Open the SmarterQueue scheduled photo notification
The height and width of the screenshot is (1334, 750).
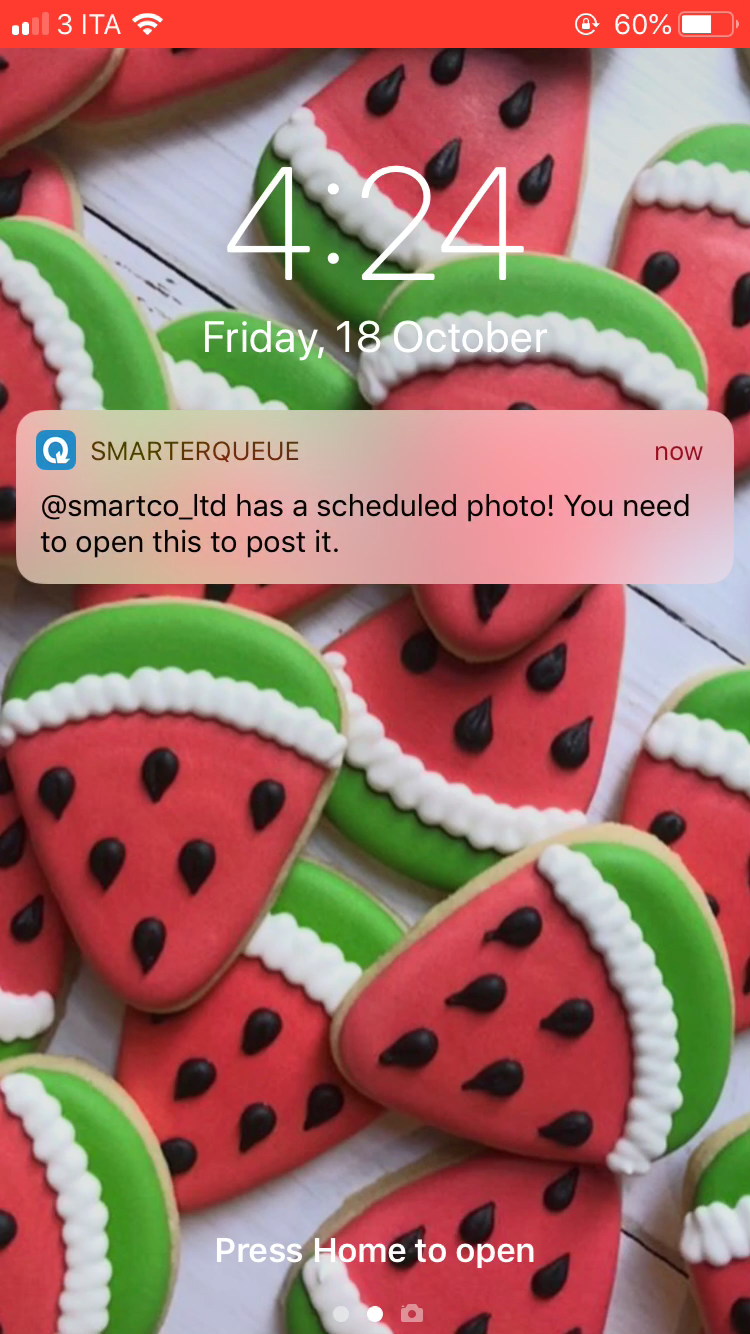click(374, 497)
